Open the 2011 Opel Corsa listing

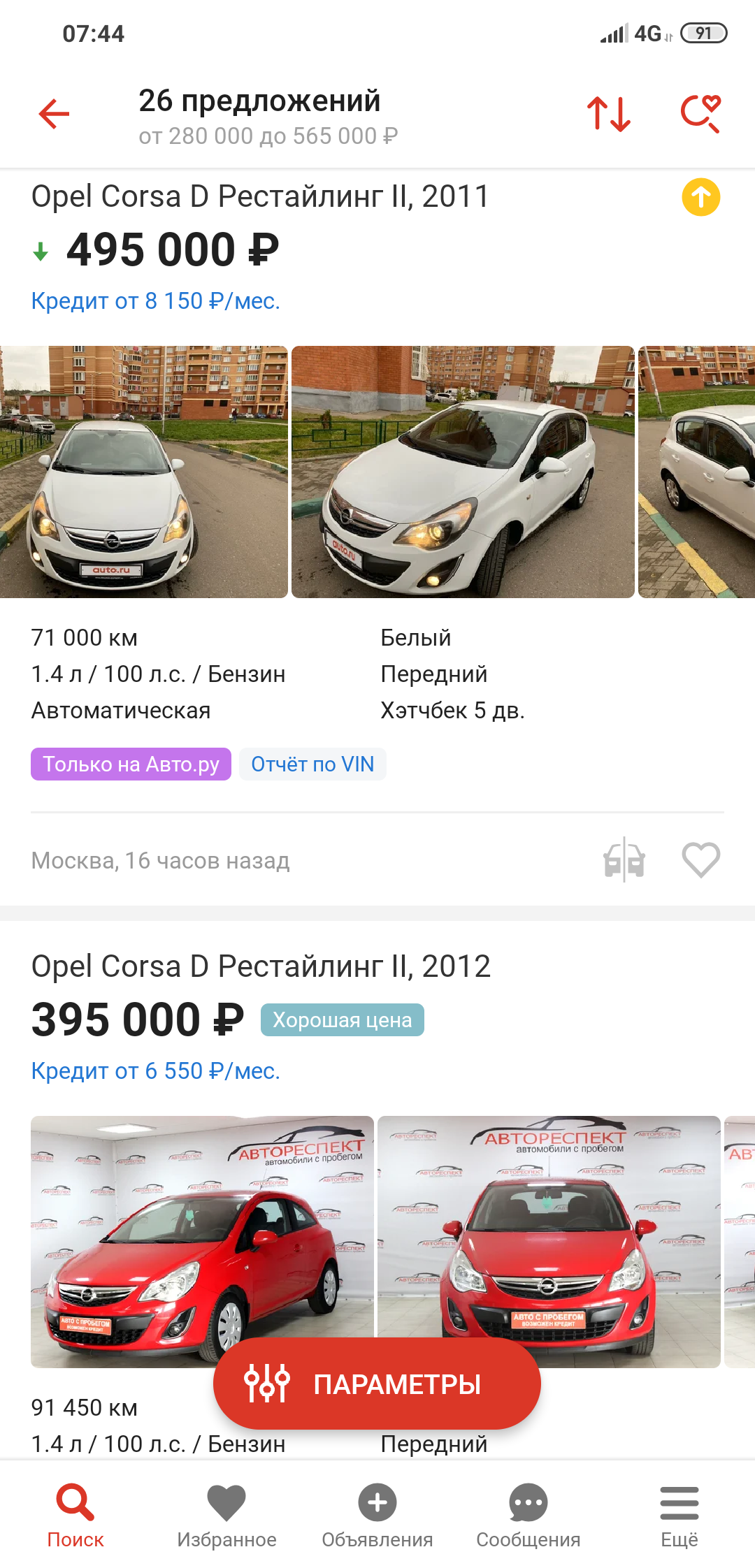[x=260, y=197]
